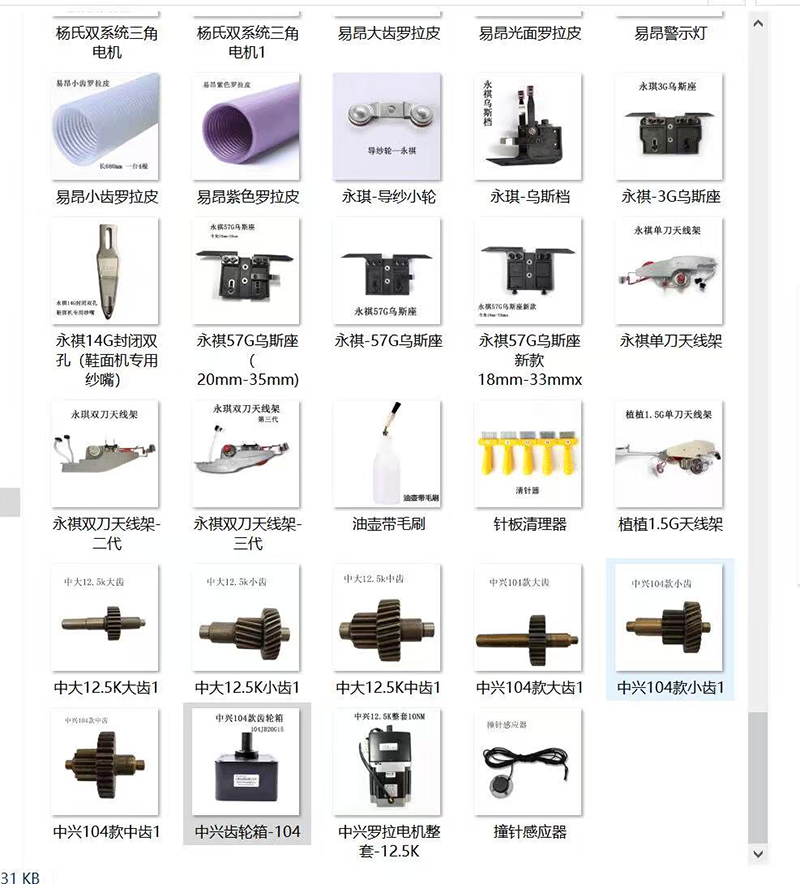Viewport: 800px width, 884px height.
Task: Open the 永琪-3G乌斯座 image
Action: click(670, 127)
